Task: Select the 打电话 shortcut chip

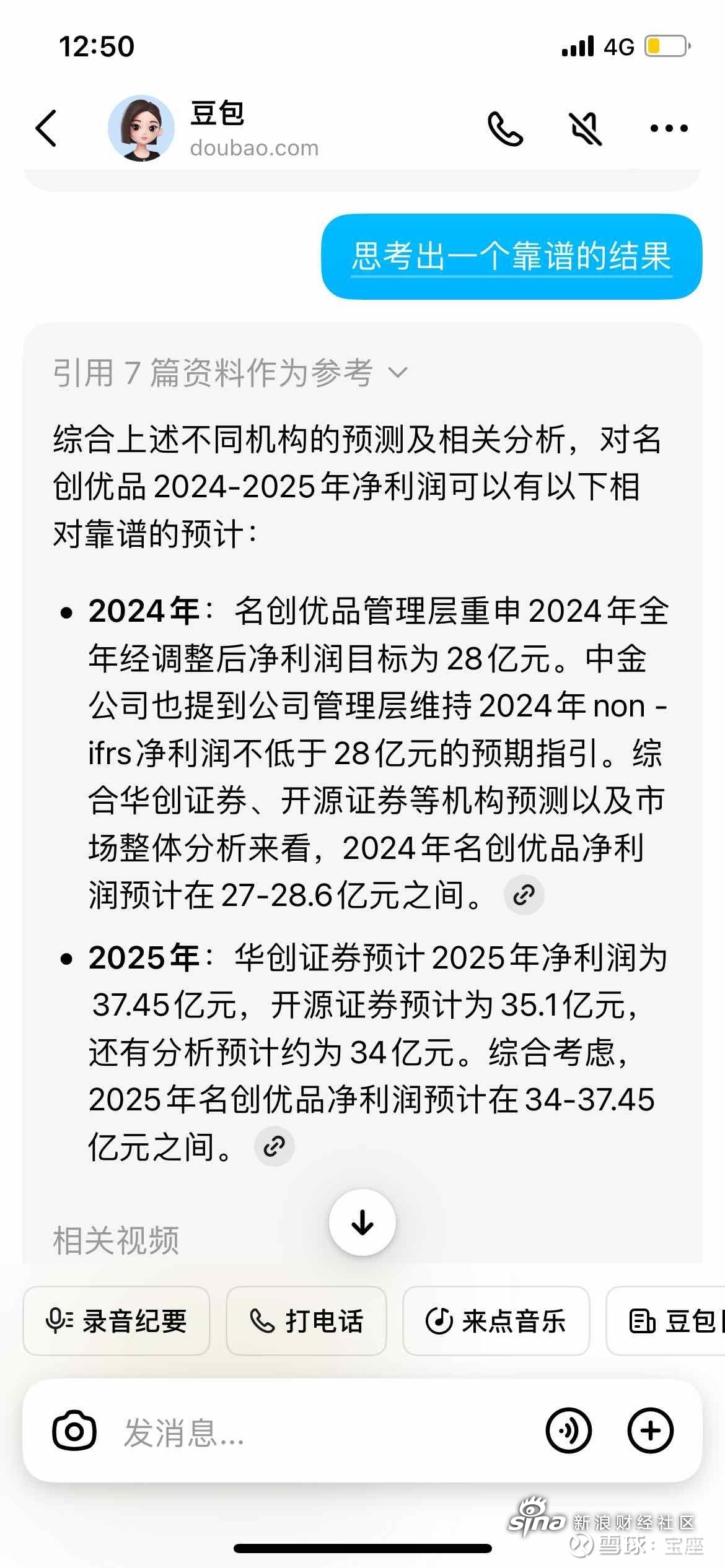Action: pos(306,1321)
